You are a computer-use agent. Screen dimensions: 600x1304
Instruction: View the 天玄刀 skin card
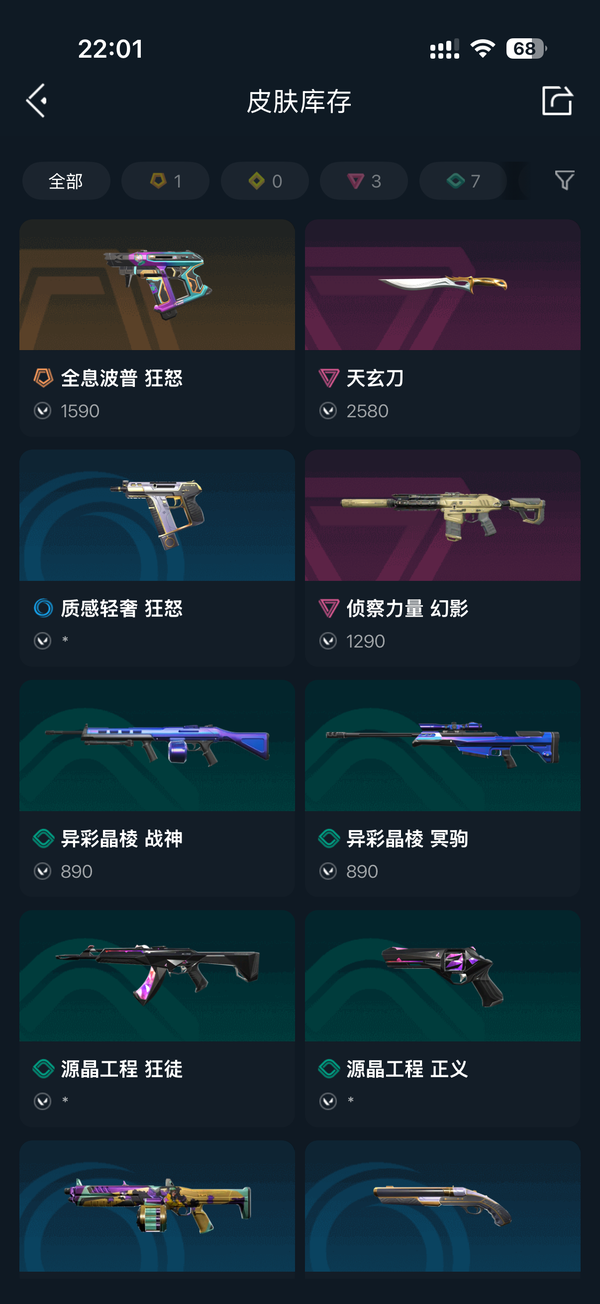click(x=443, y=327)
